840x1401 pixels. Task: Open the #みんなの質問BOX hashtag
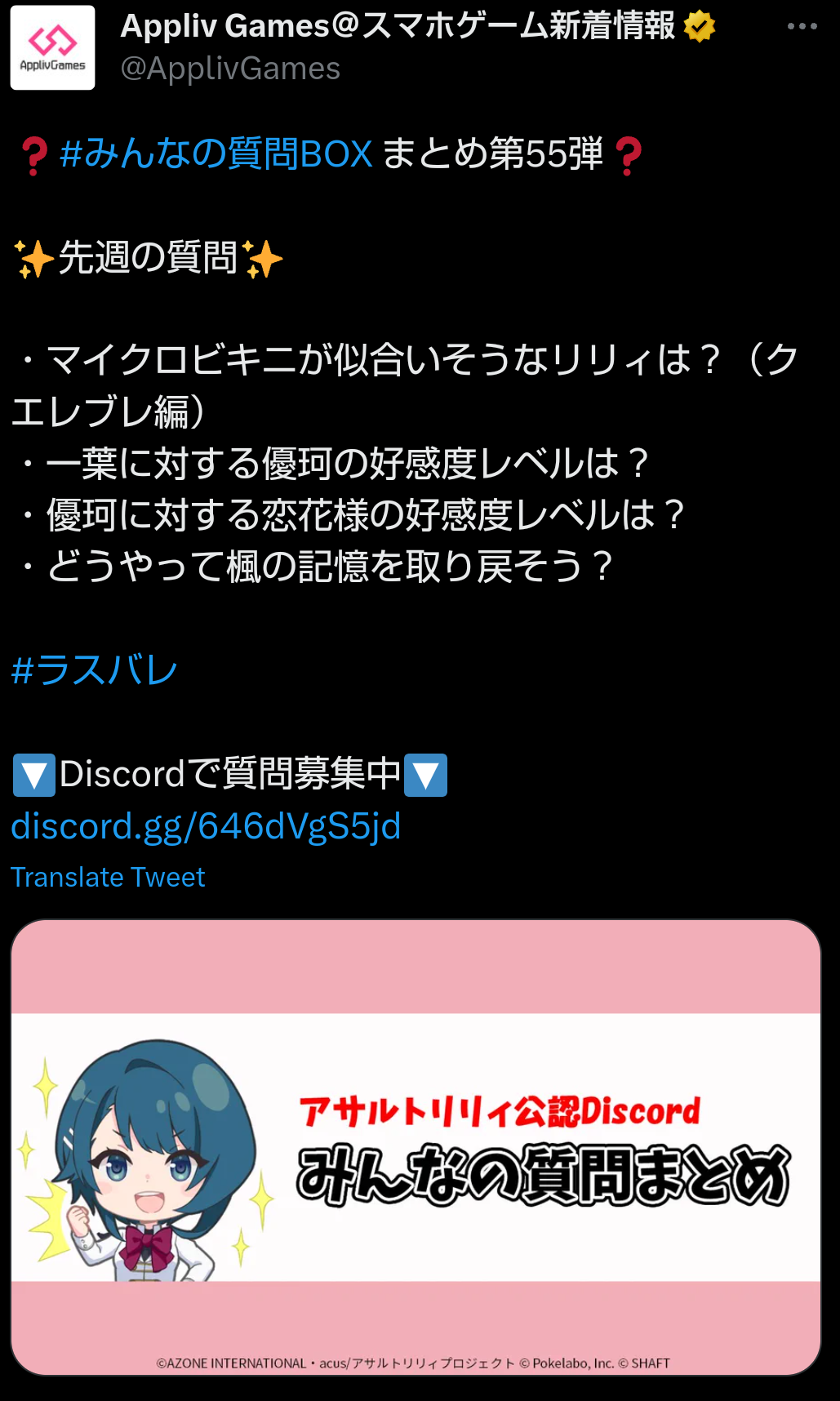(x=216, y=154)
